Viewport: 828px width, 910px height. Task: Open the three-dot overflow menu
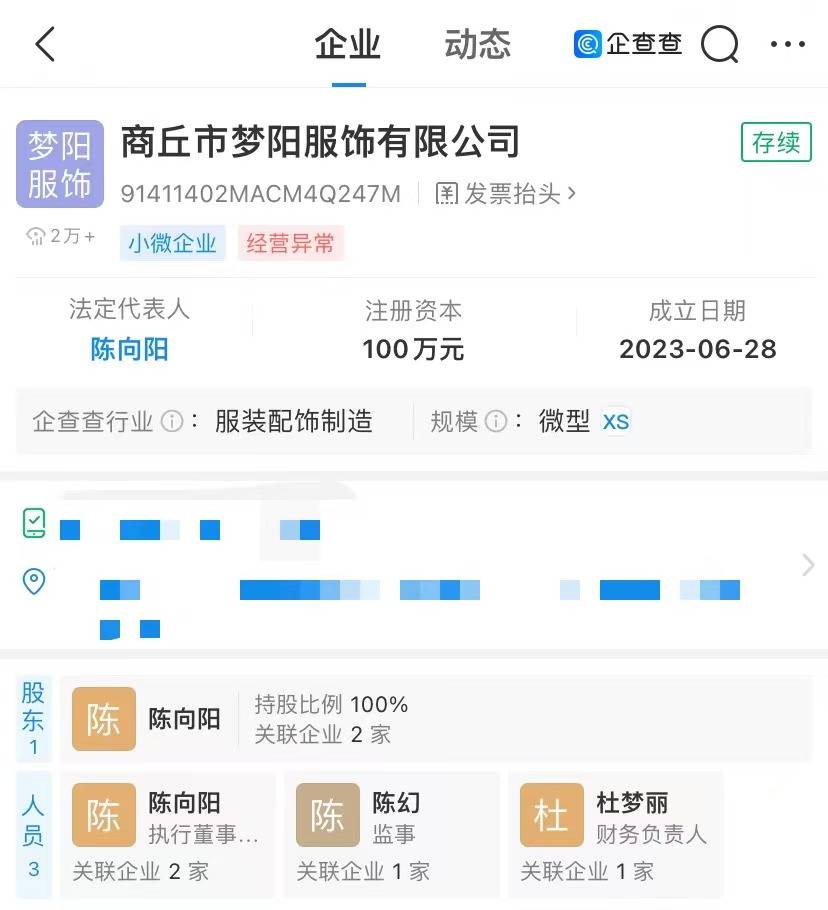(x=787, y=44)
